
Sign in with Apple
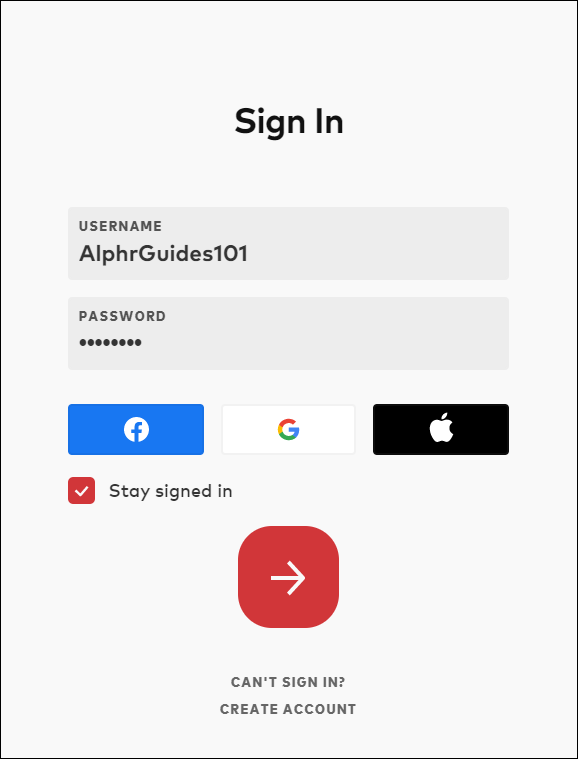441,429
